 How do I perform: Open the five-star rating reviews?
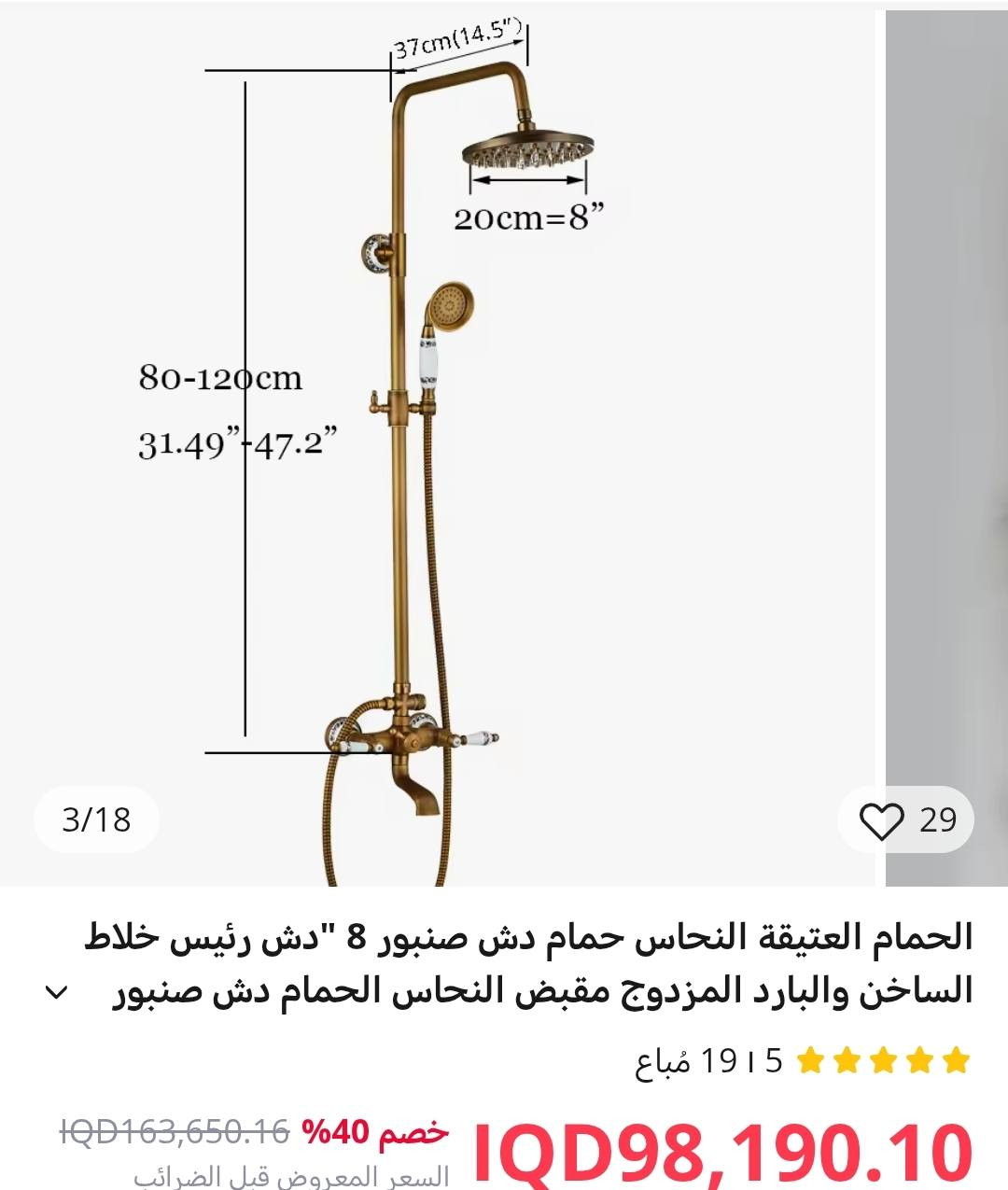click(882, 1061)
